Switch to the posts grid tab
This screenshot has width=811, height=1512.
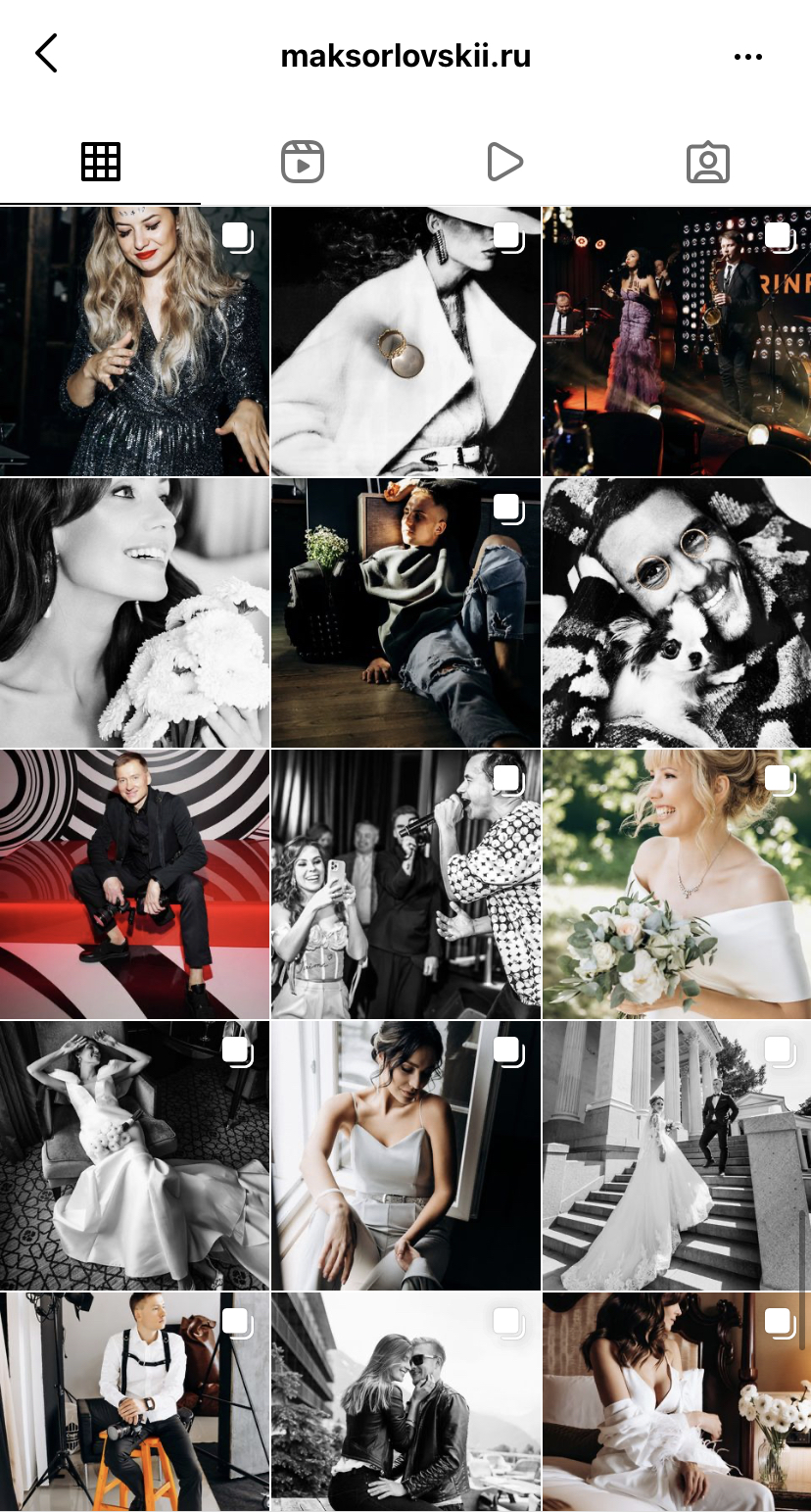click(100, 162)
